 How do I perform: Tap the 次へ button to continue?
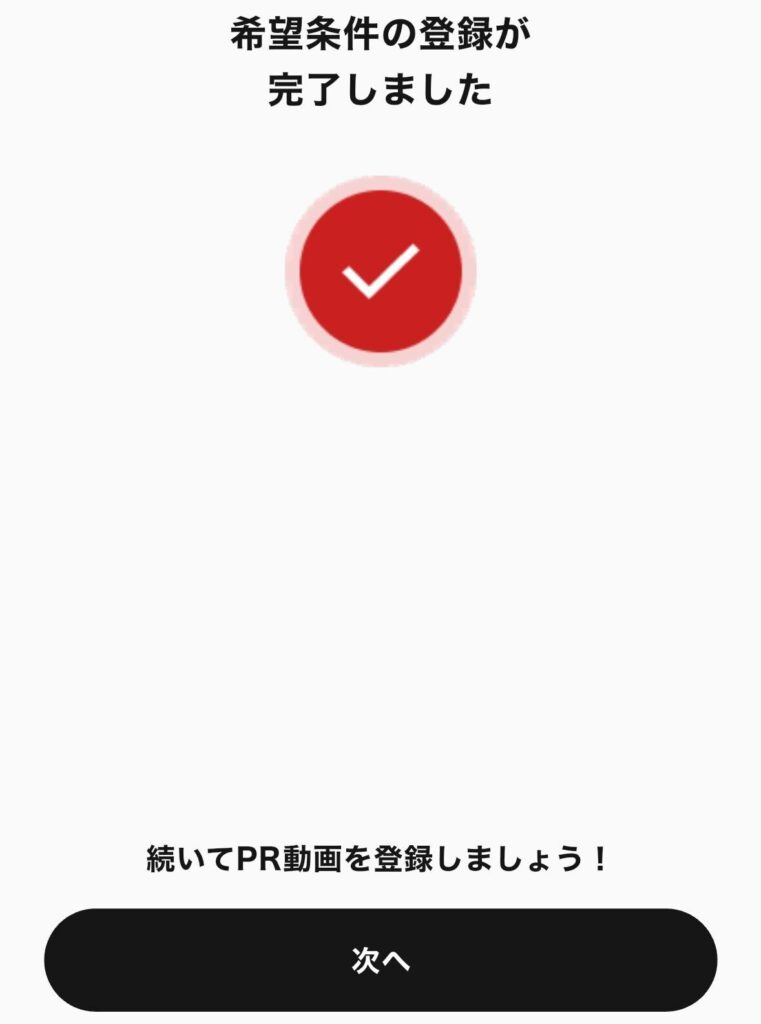tap(380, 960)
